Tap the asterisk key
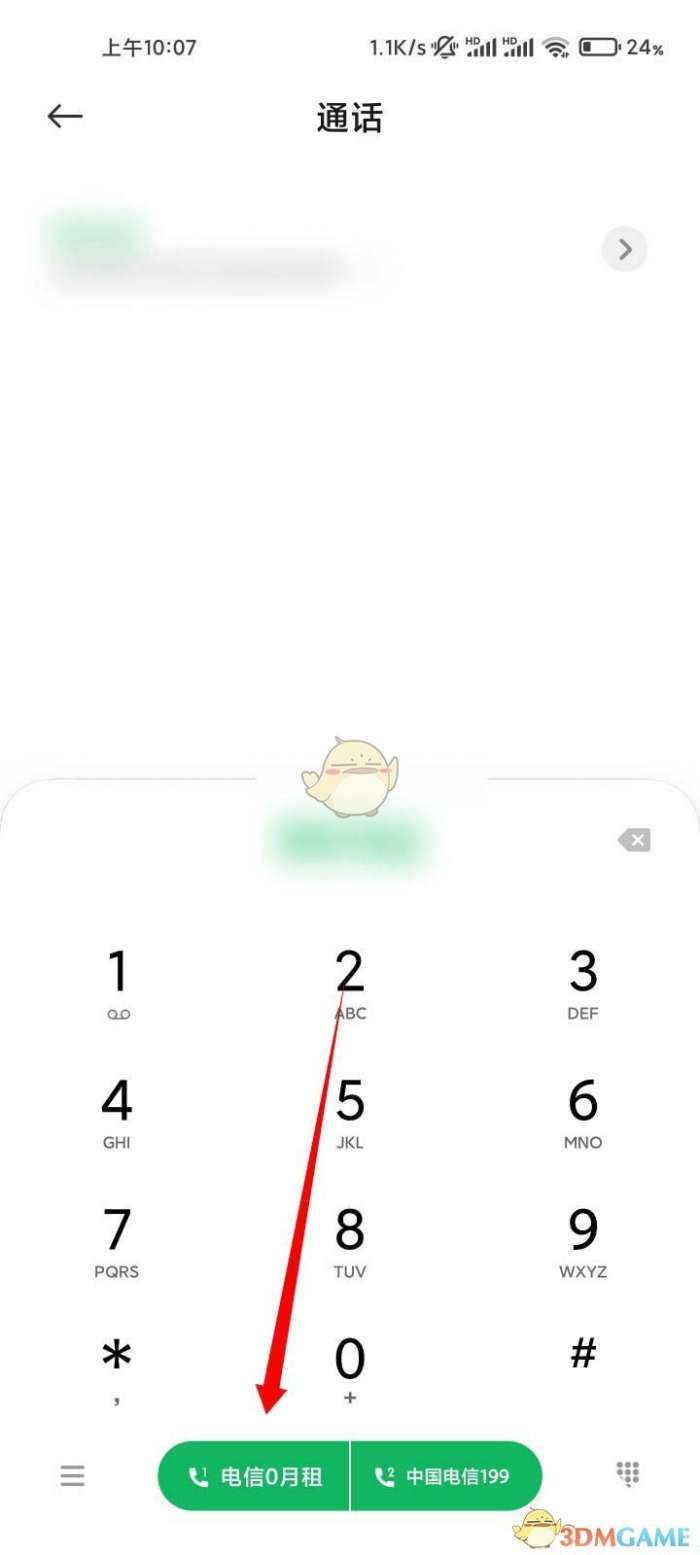 [117, 1371]
